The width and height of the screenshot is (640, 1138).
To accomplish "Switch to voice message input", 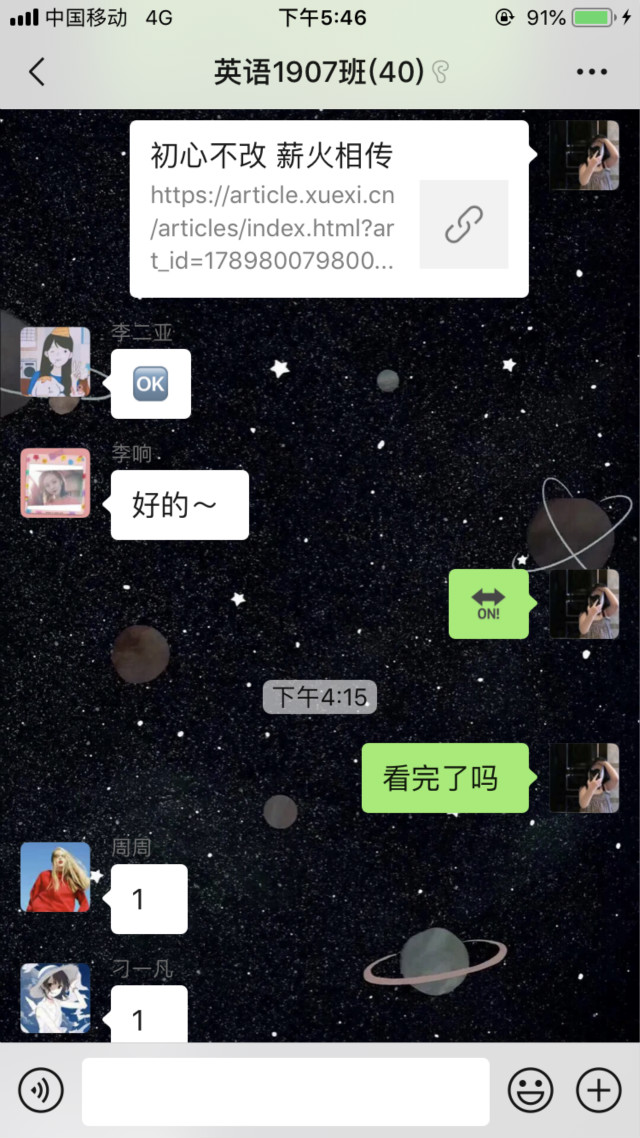I will [41, 1090].
